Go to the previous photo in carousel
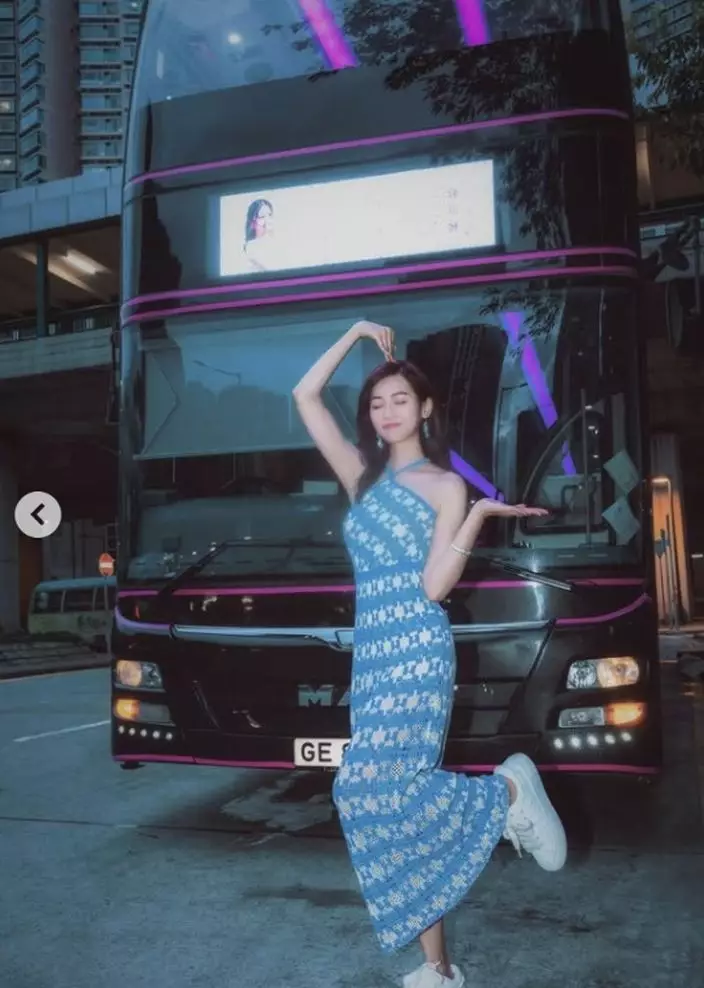The image size is (704, 988). [38, 514]
